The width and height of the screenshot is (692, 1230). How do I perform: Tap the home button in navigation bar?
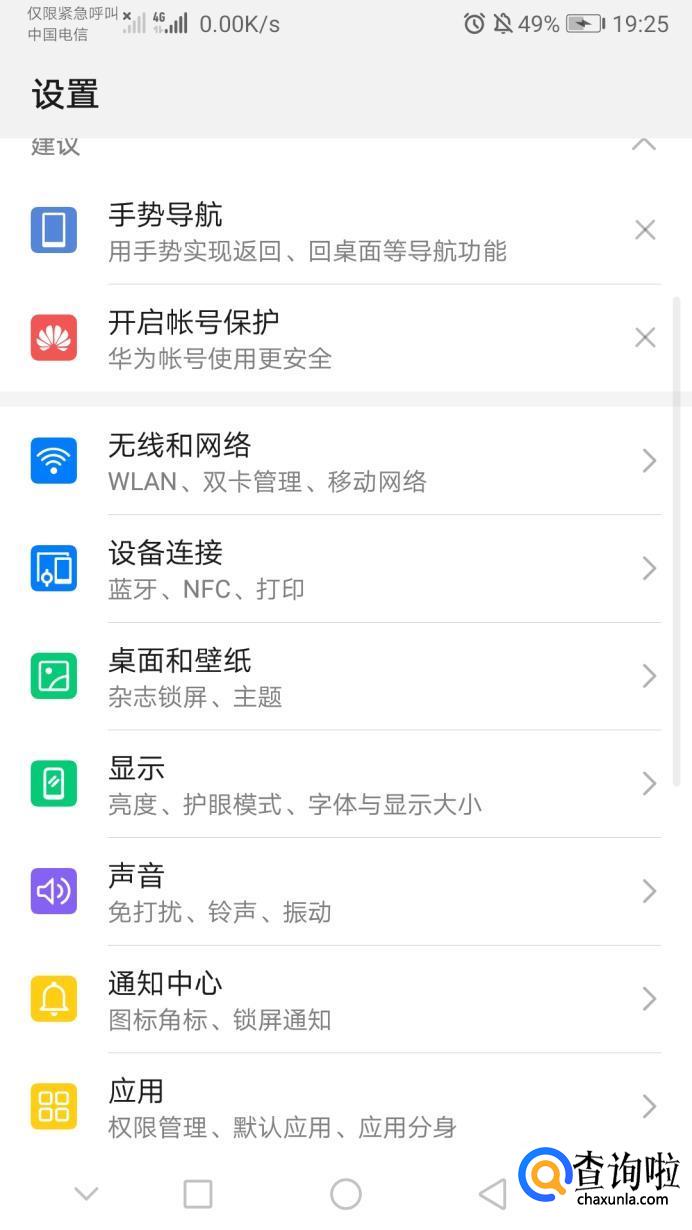tap(345, 1193)
